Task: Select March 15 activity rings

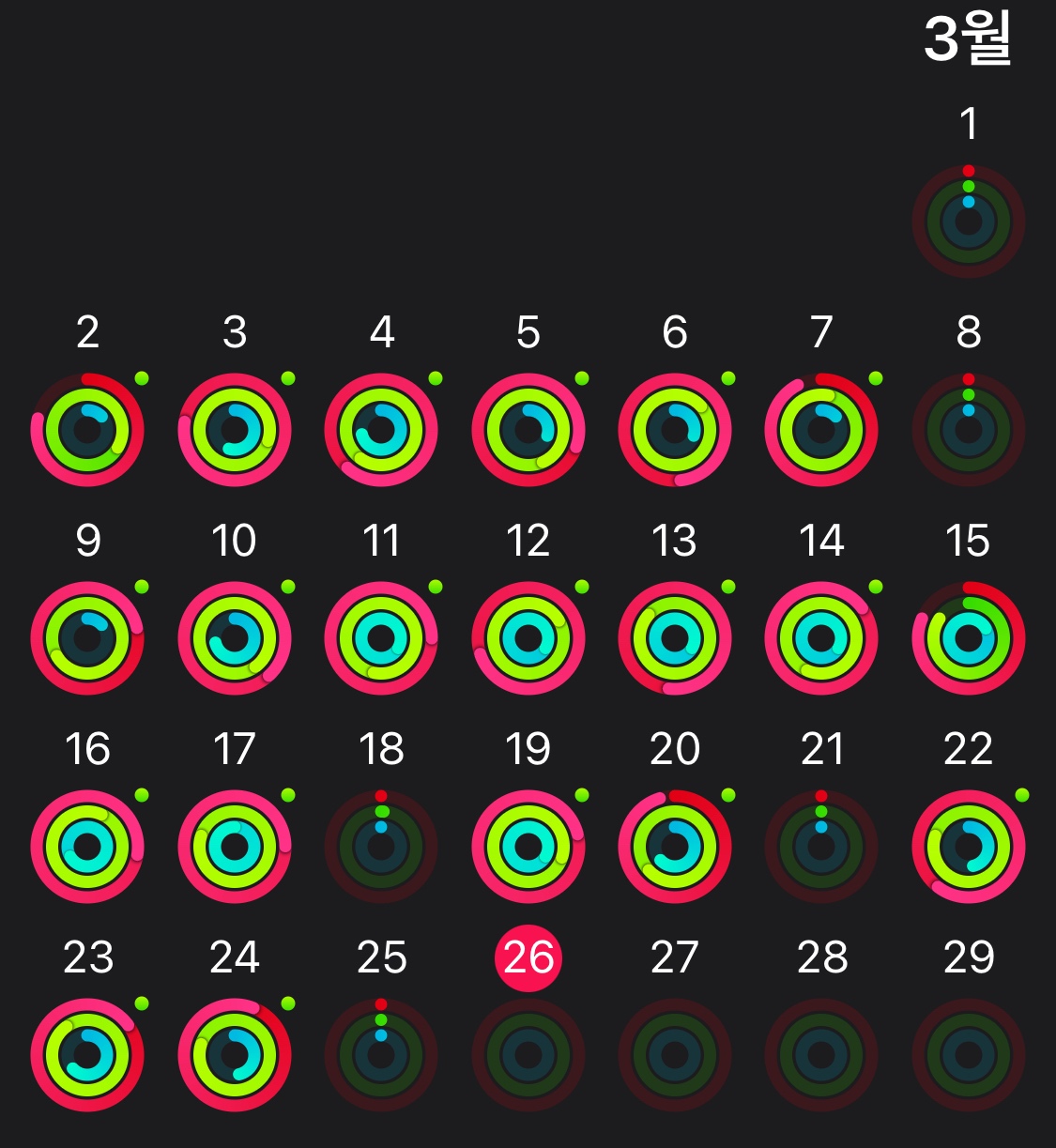Action: coord(968,639)
